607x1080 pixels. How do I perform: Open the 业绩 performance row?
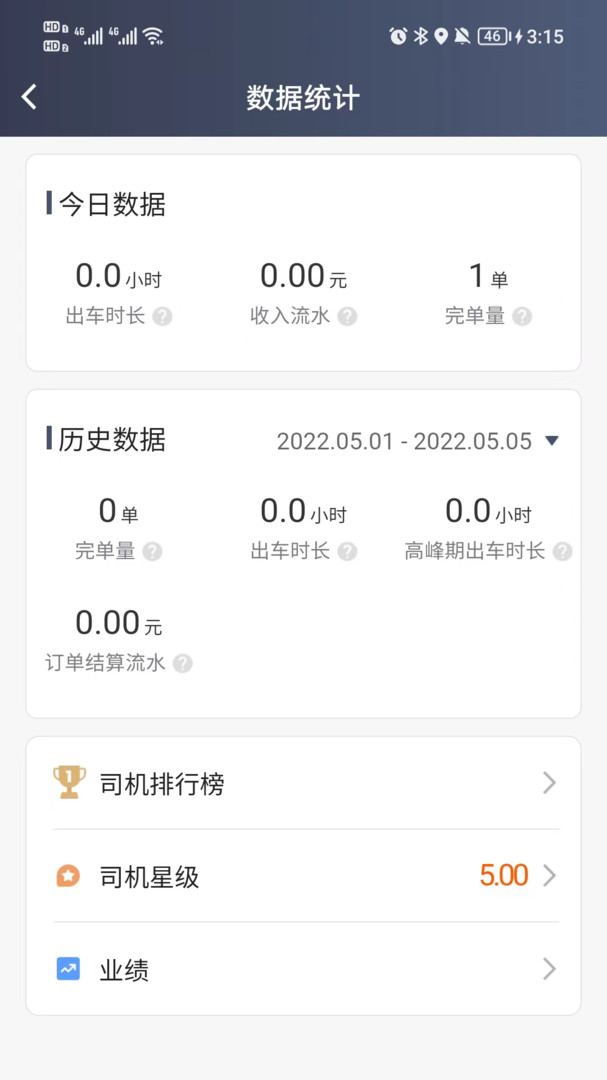303,969
